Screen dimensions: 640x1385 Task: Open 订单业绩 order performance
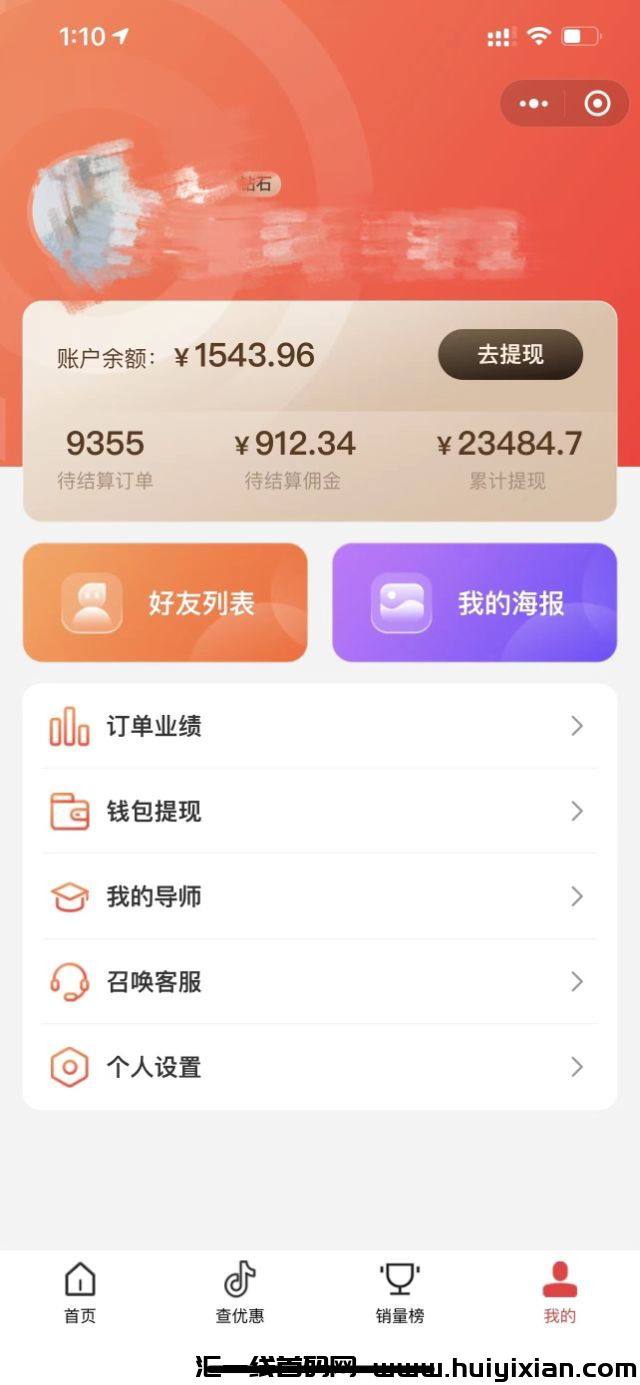tap(319, 726)
